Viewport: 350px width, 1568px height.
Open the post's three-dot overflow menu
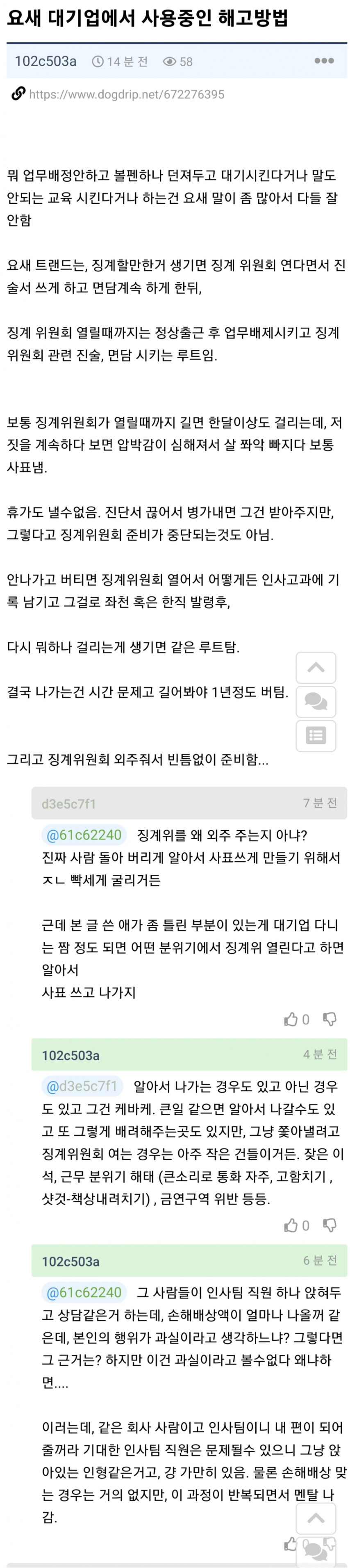point(324,61)
